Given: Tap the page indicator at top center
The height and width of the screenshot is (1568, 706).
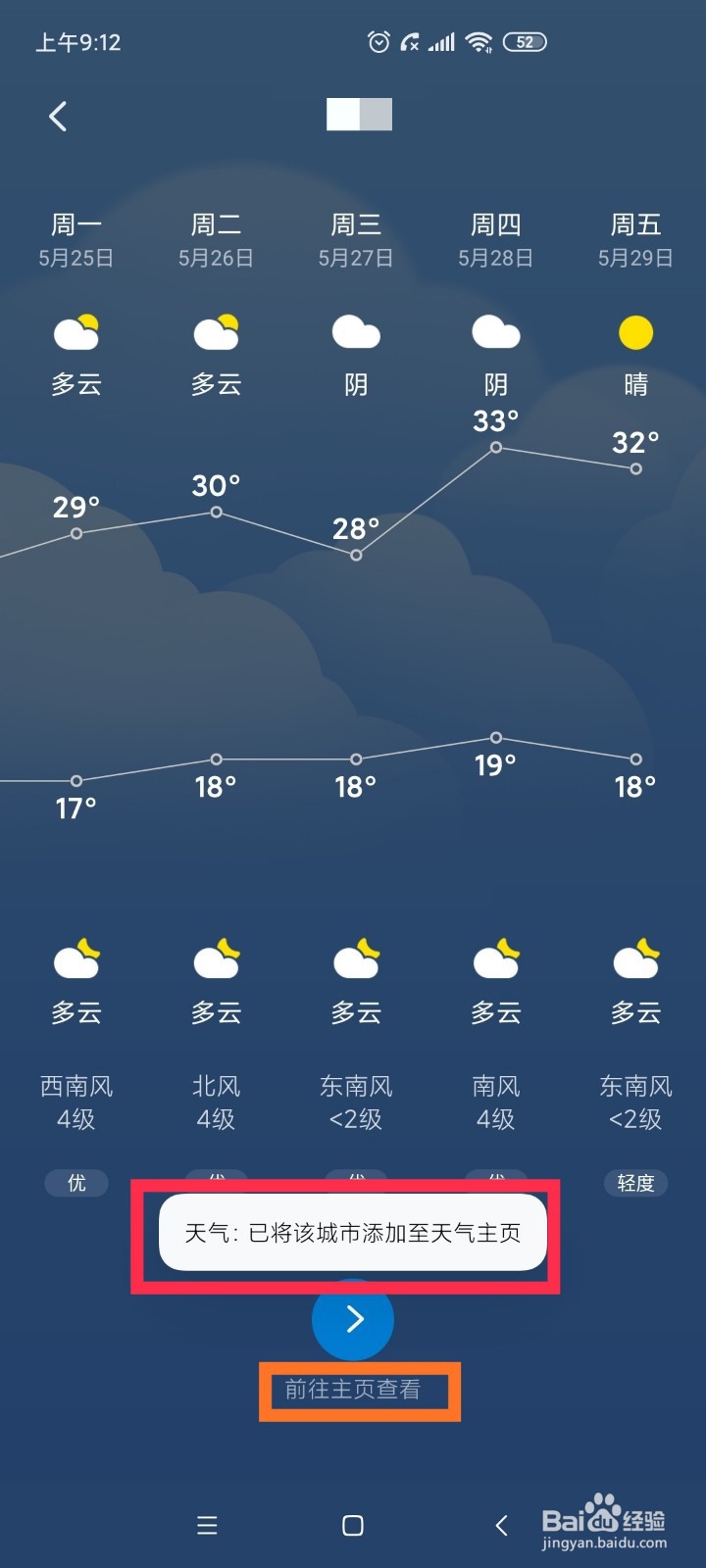Looking at the screenshot, I should coord(358,114).
